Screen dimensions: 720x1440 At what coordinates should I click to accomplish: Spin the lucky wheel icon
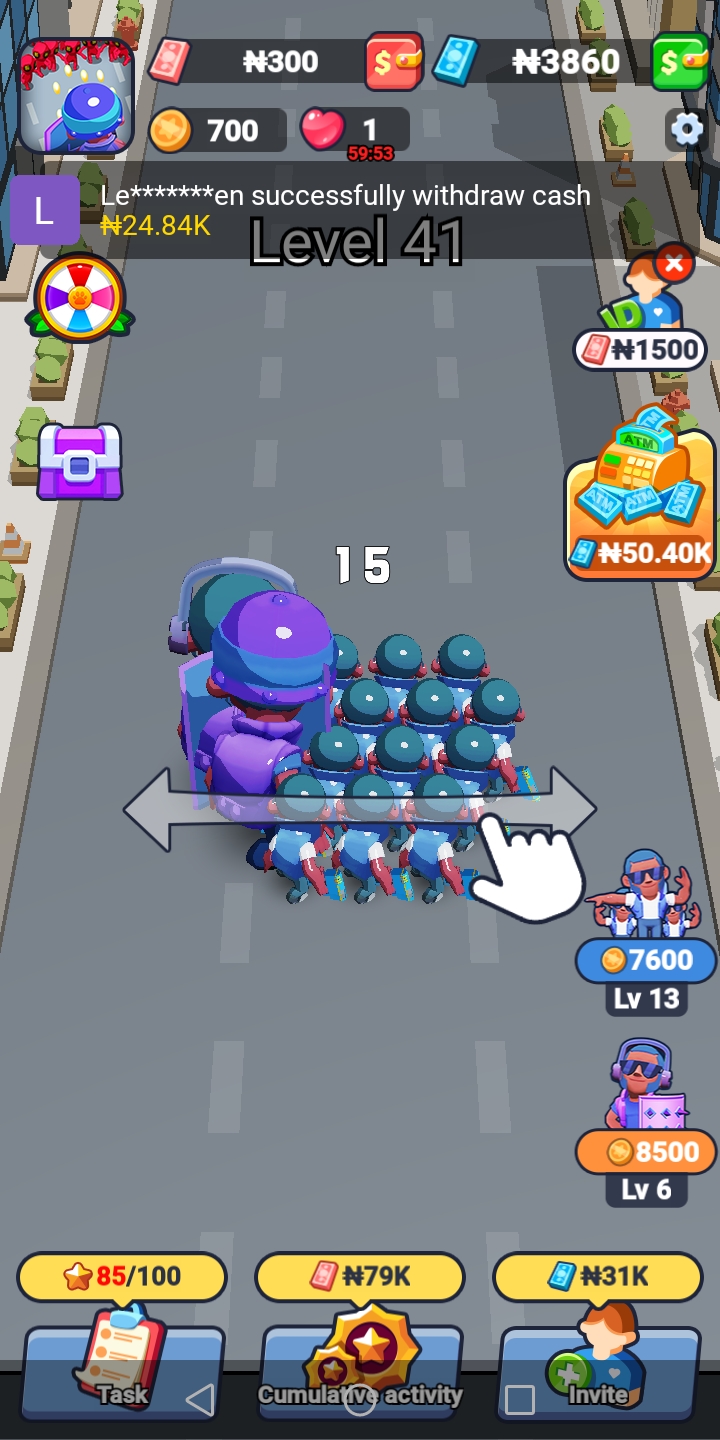80,298
